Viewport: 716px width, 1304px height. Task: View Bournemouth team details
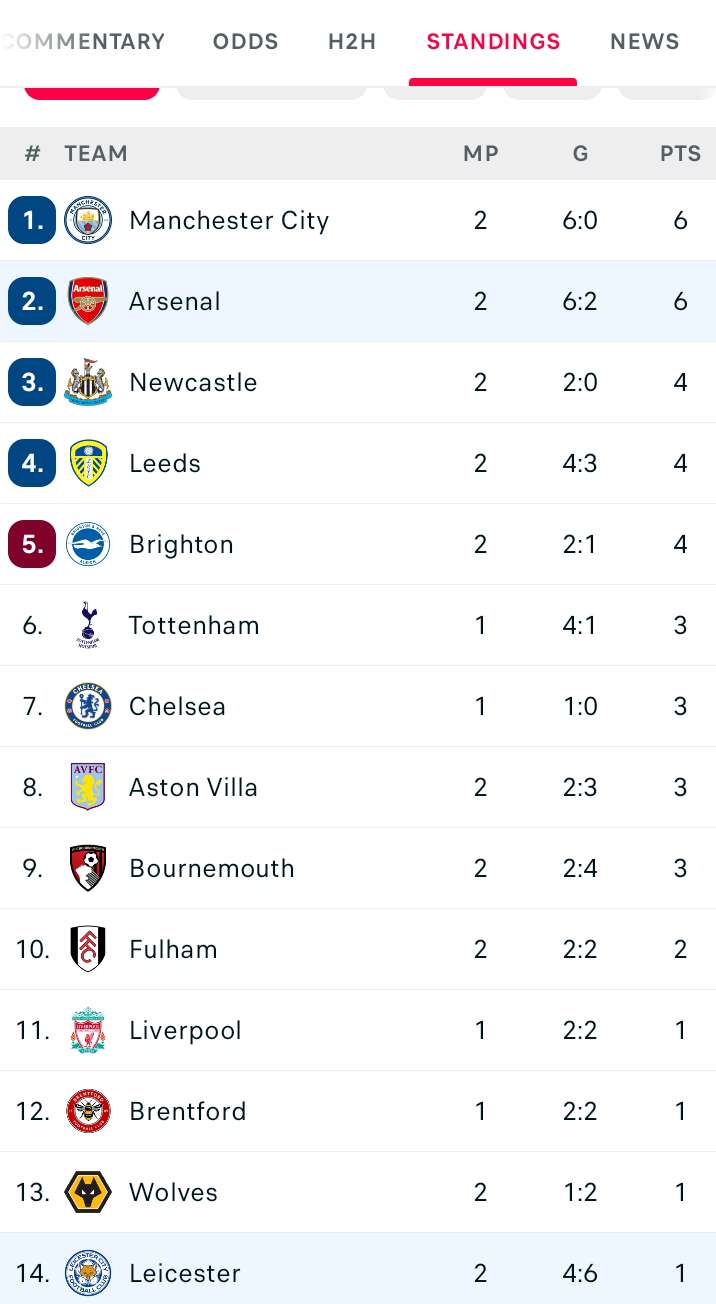358,868
